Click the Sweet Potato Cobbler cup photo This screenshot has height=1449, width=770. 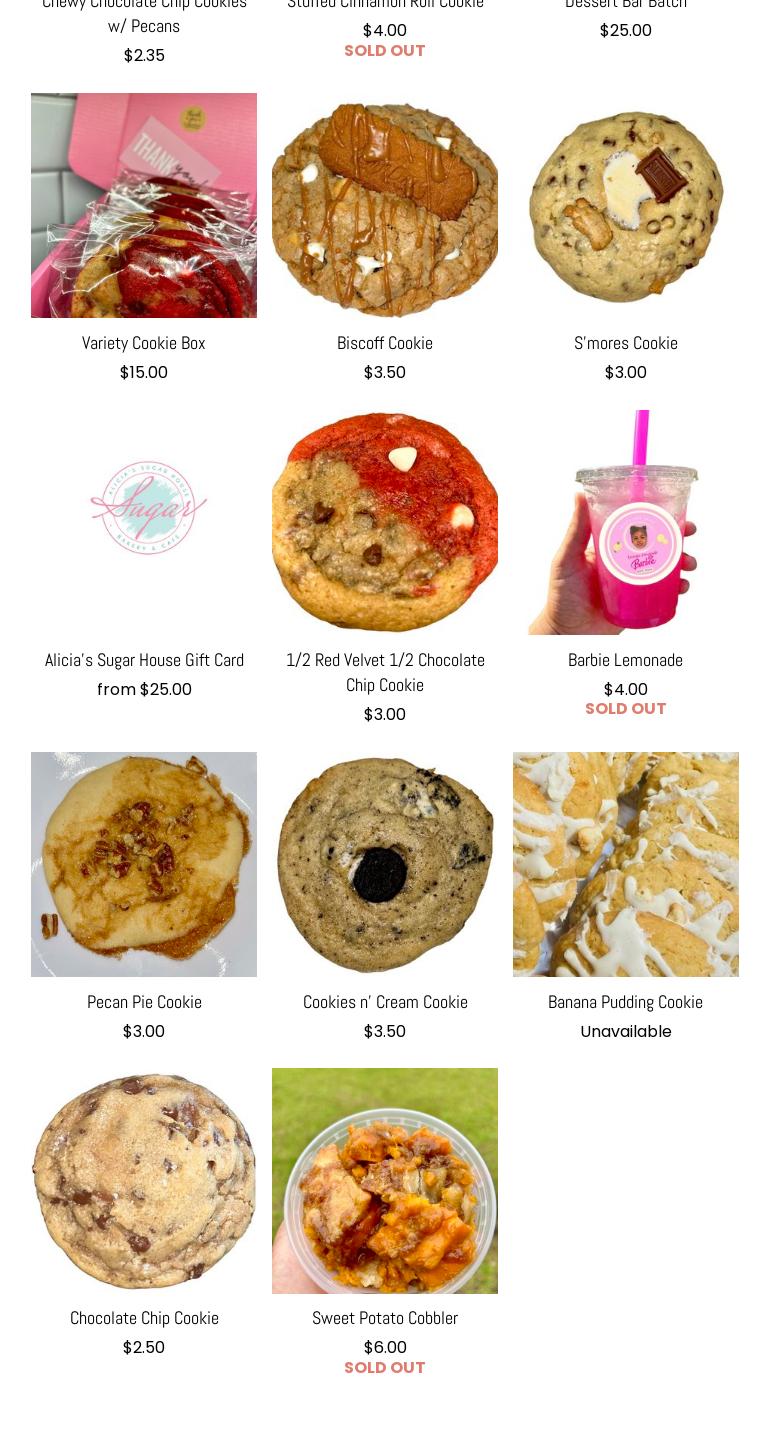click(x=385, y=1181)
